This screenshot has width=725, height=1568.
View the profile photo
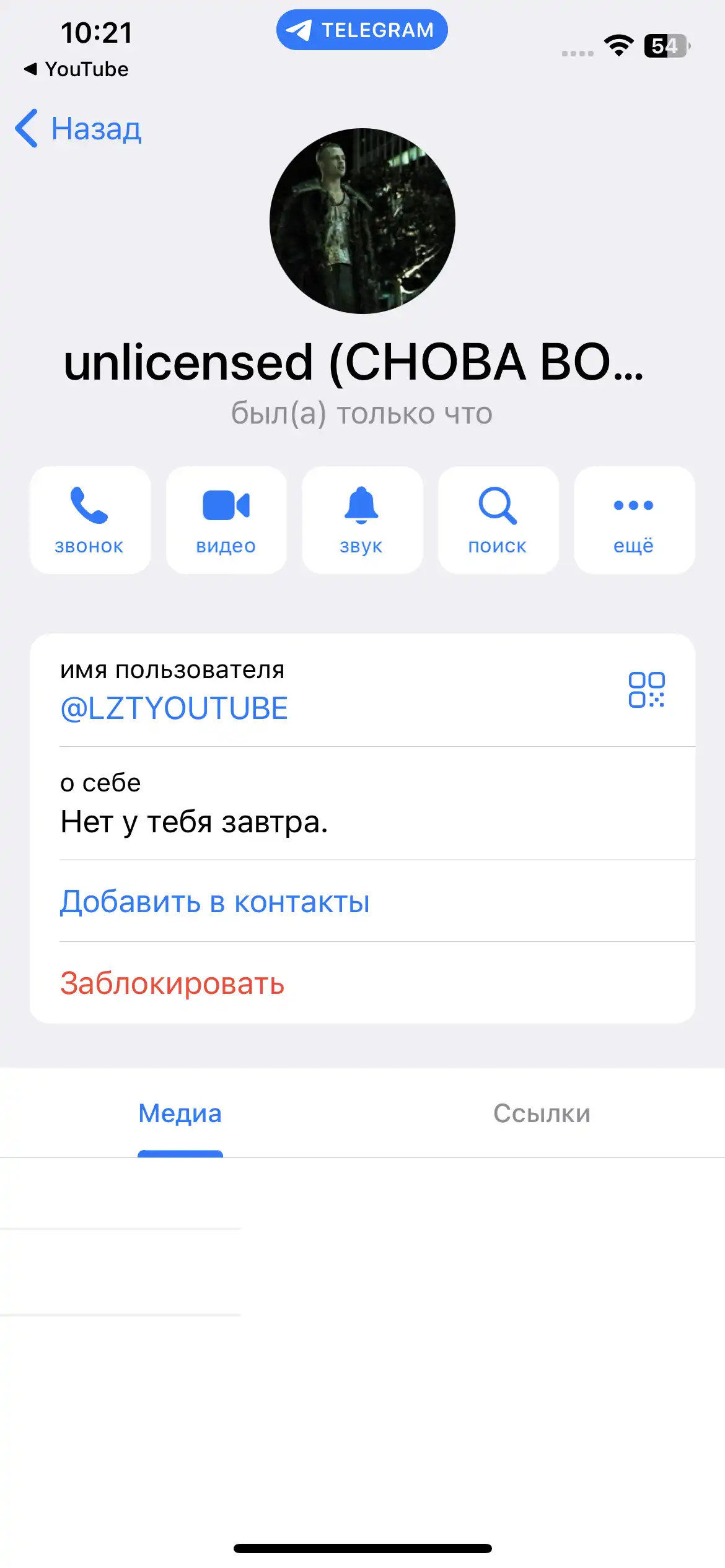coord(362,221)
